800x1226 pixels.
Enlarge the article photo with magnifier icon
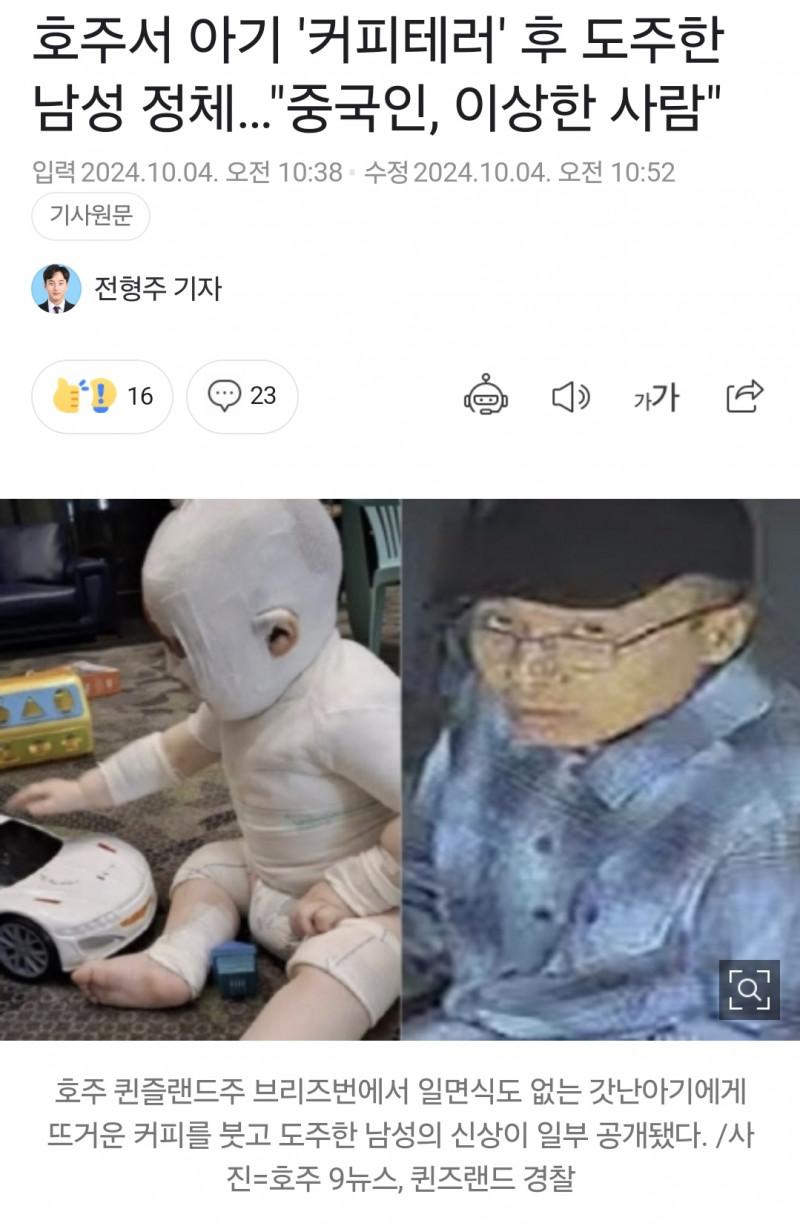point(749,990)
